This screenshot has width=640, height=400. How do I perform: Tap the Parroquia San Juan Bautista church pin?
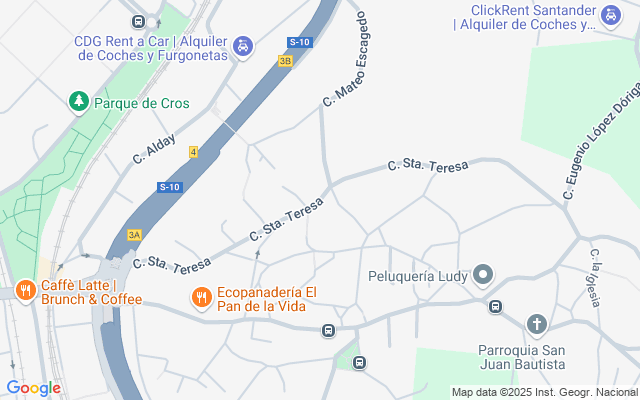coord(536,325)
